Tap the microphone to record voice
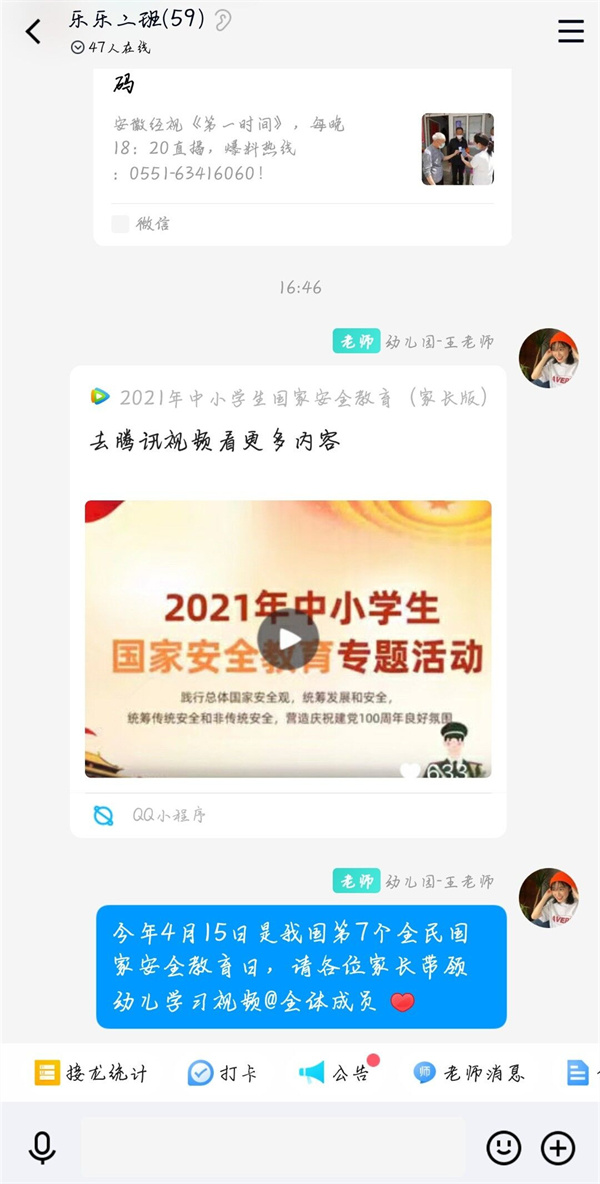The image size is (600, 1184). (x=42, y=1147)
